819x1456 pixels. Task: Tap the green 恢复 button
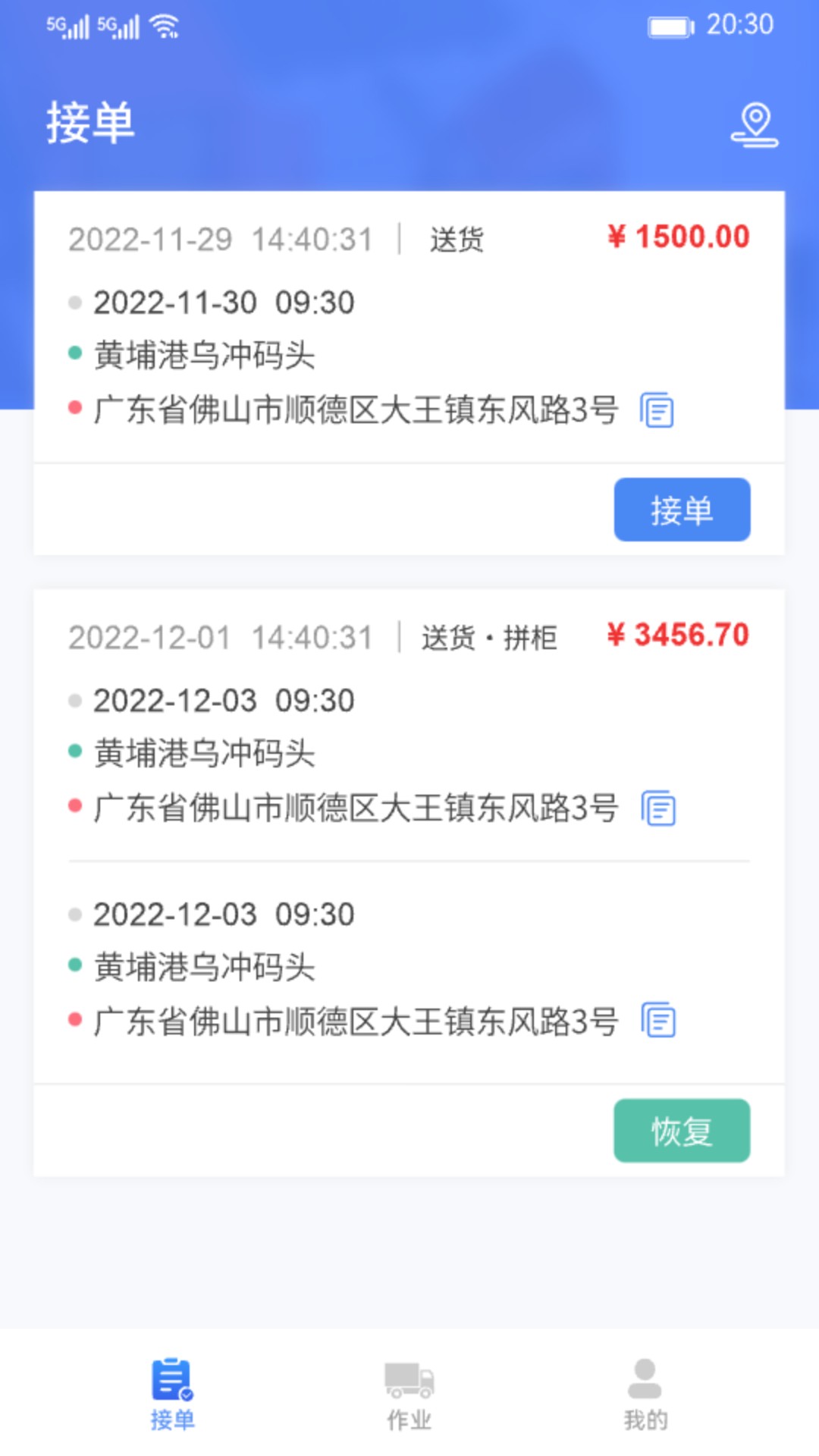(x=682, y=1131)
